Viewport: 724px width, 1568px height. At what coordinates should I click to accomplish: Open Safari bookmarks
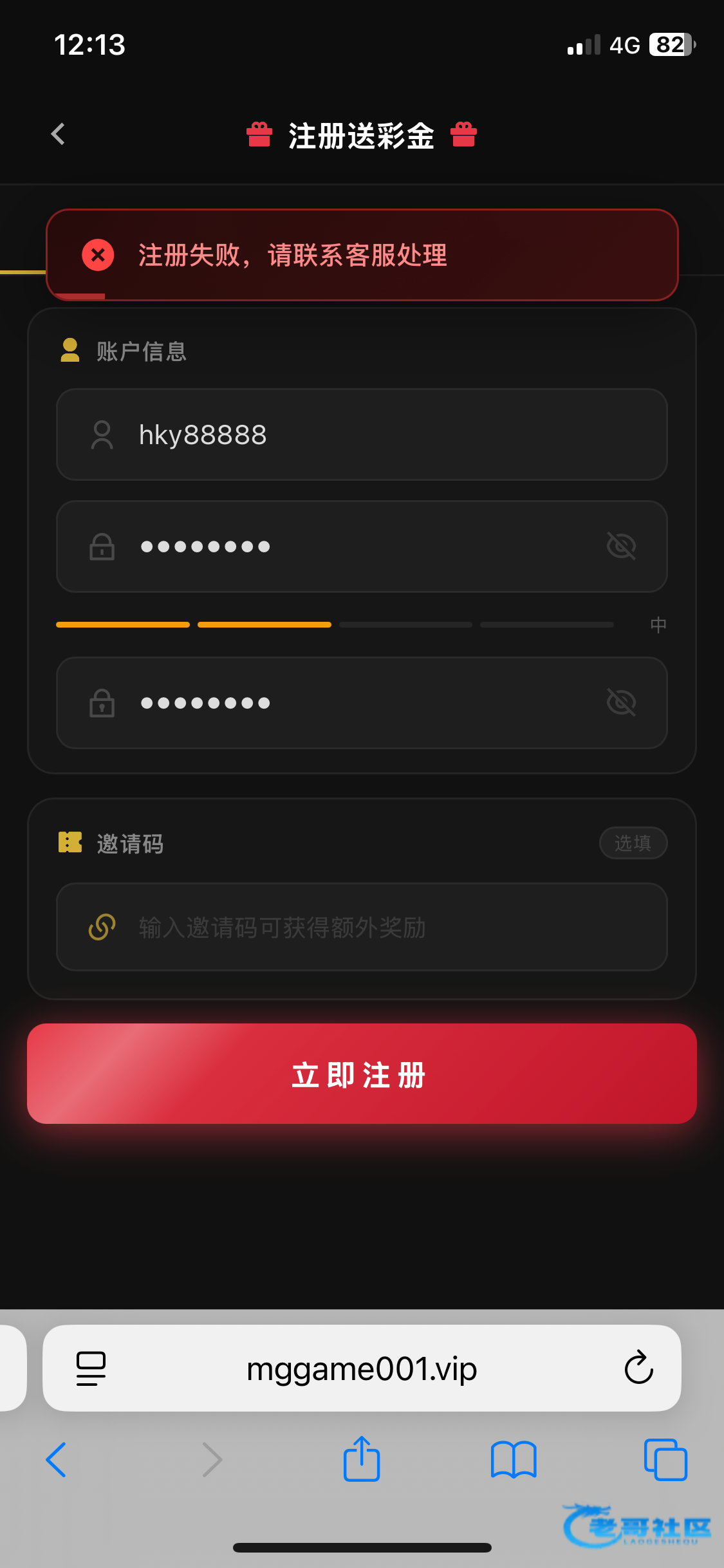(514, 1460)
